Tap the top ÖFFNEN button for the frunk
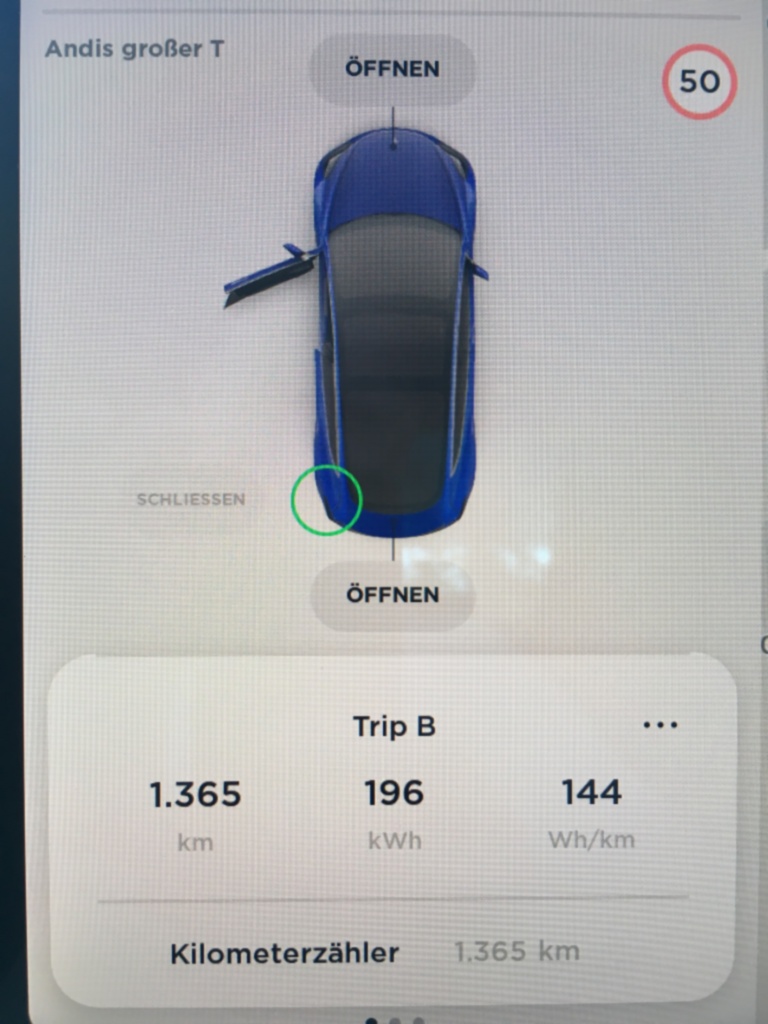The height and width of the screenshot is (1024, 768). (x=392, y=70)
